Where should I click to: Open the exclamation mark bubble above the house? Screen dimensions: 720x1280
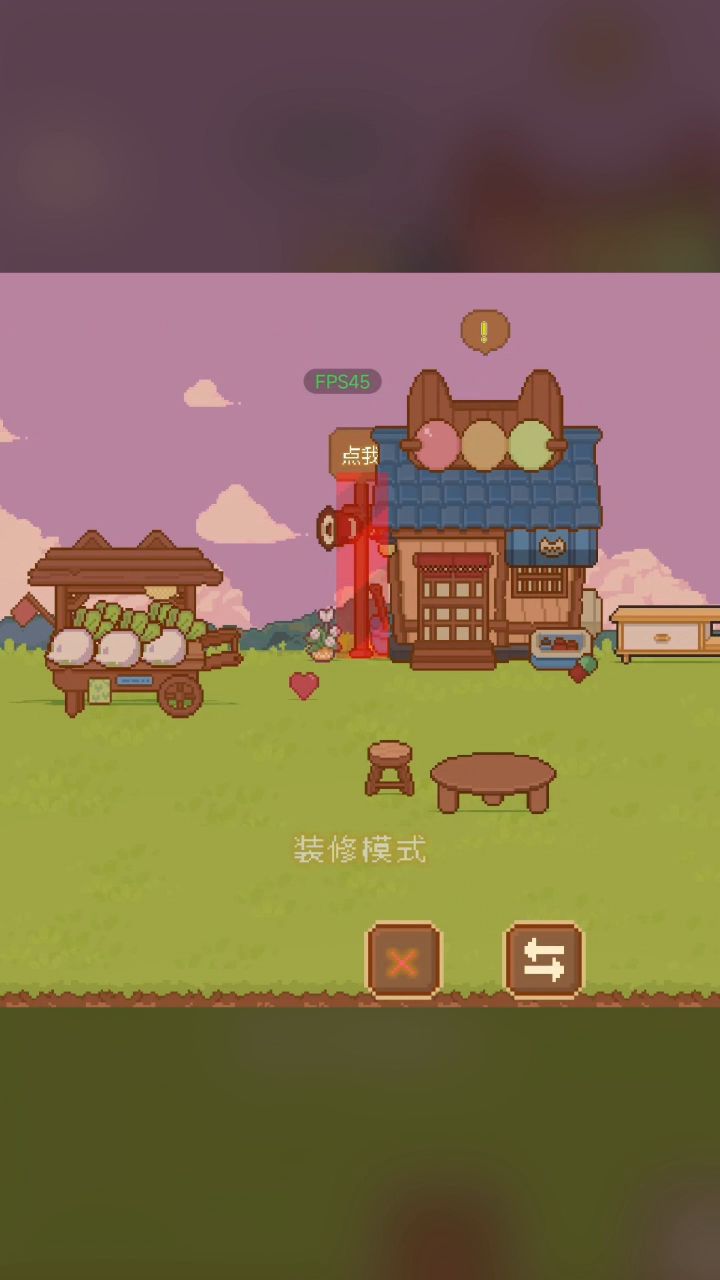(x=485, y=331)
